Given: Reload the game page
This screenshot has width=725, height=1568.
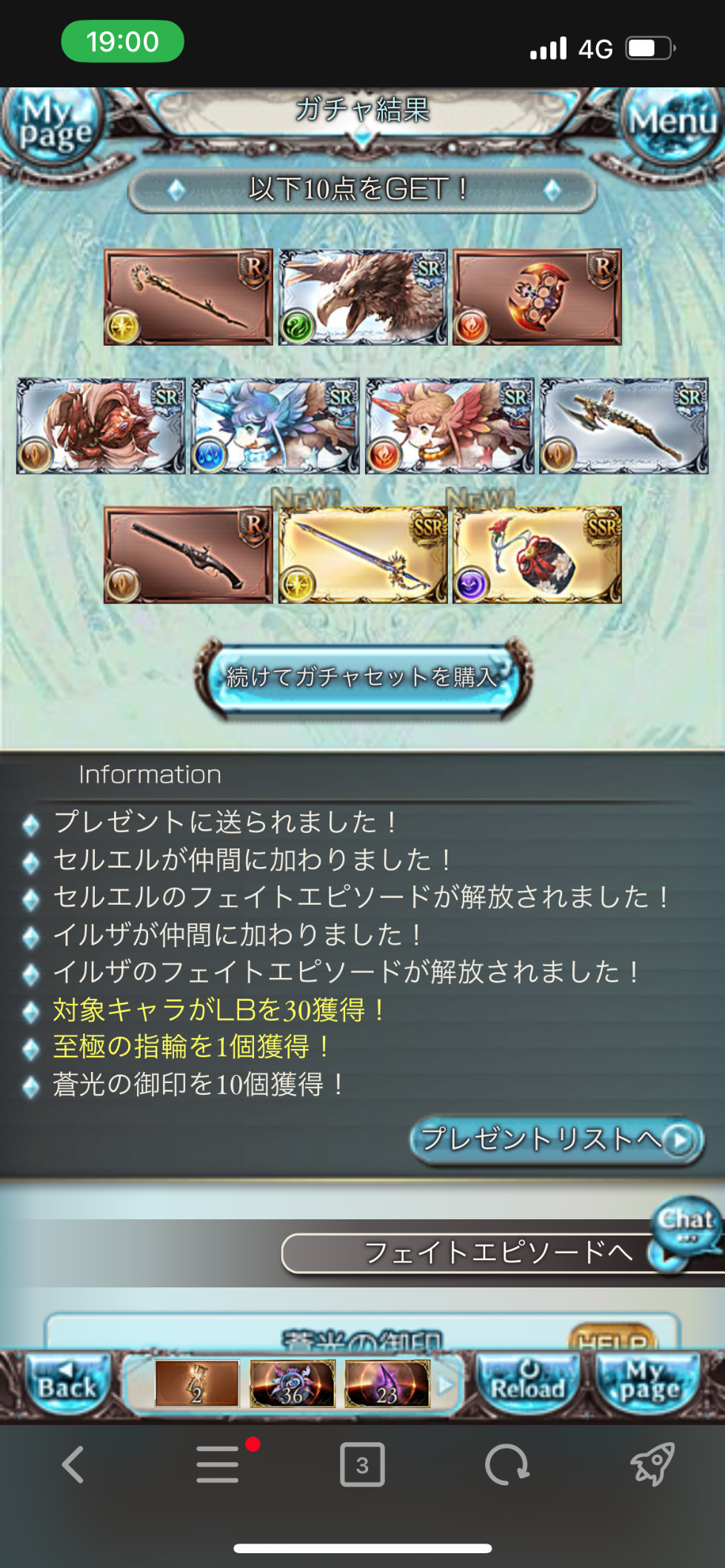Looking at the screenshot, I should pos(527,1383).
